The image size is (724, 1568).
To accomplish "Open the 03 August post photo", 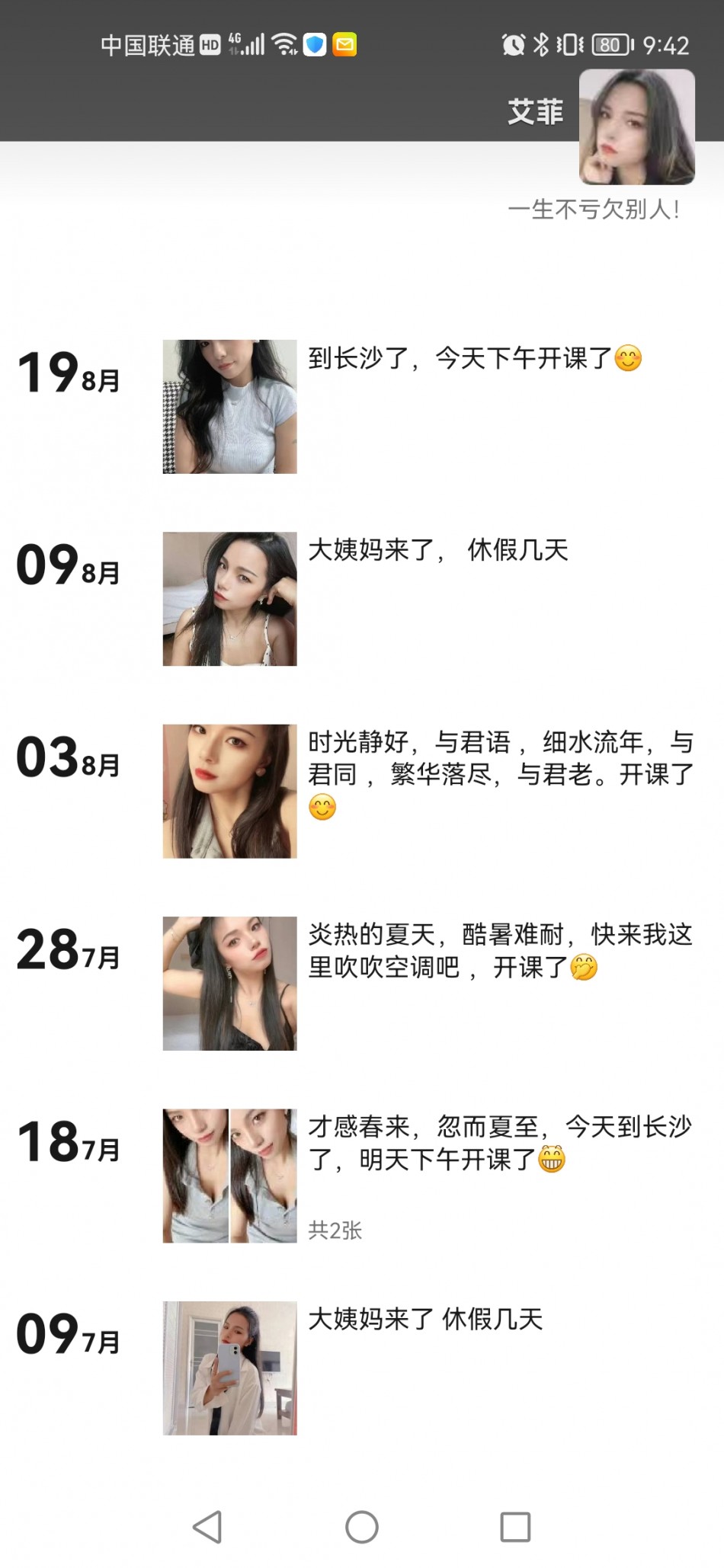I will tap(229, 791).
